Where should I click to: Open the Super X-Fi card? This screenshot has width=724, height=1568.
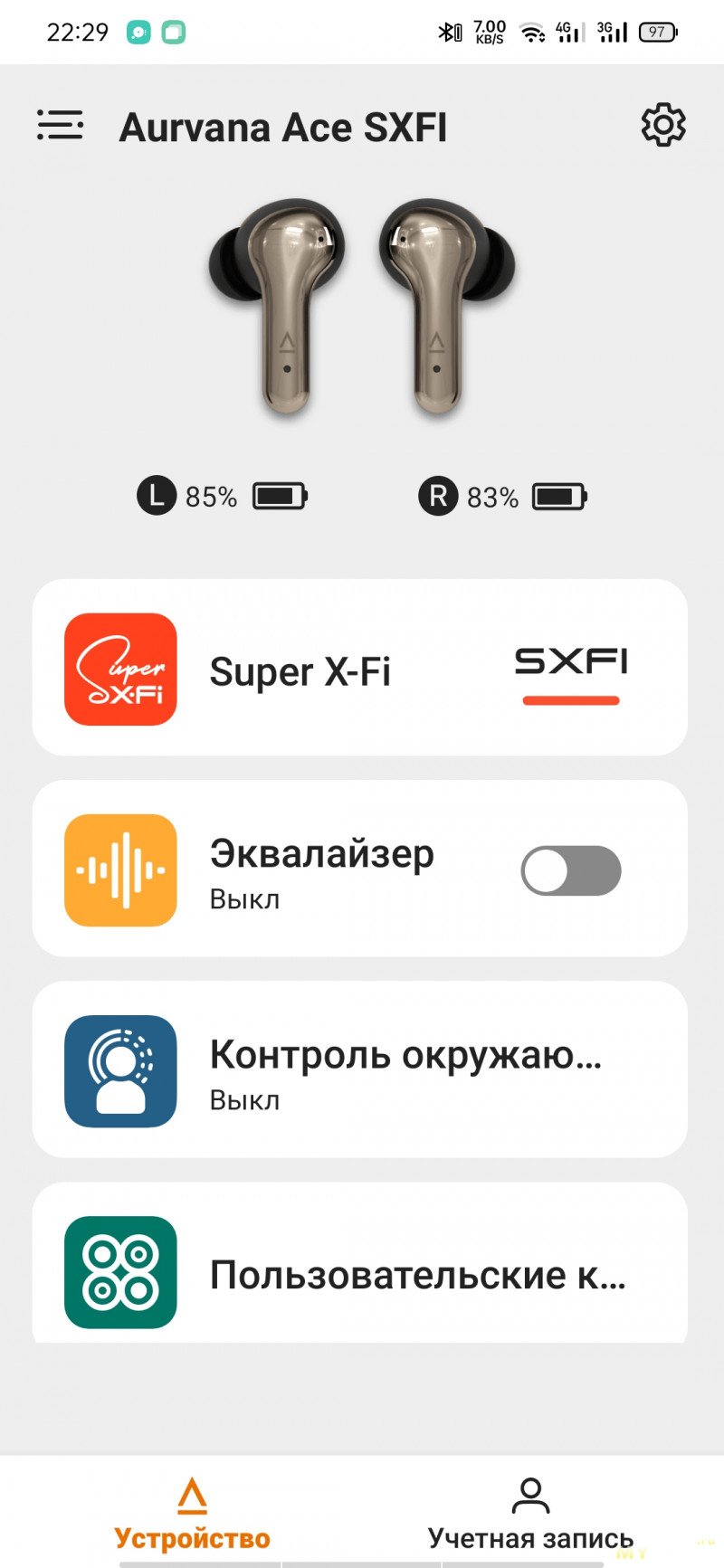pos(359,668)
